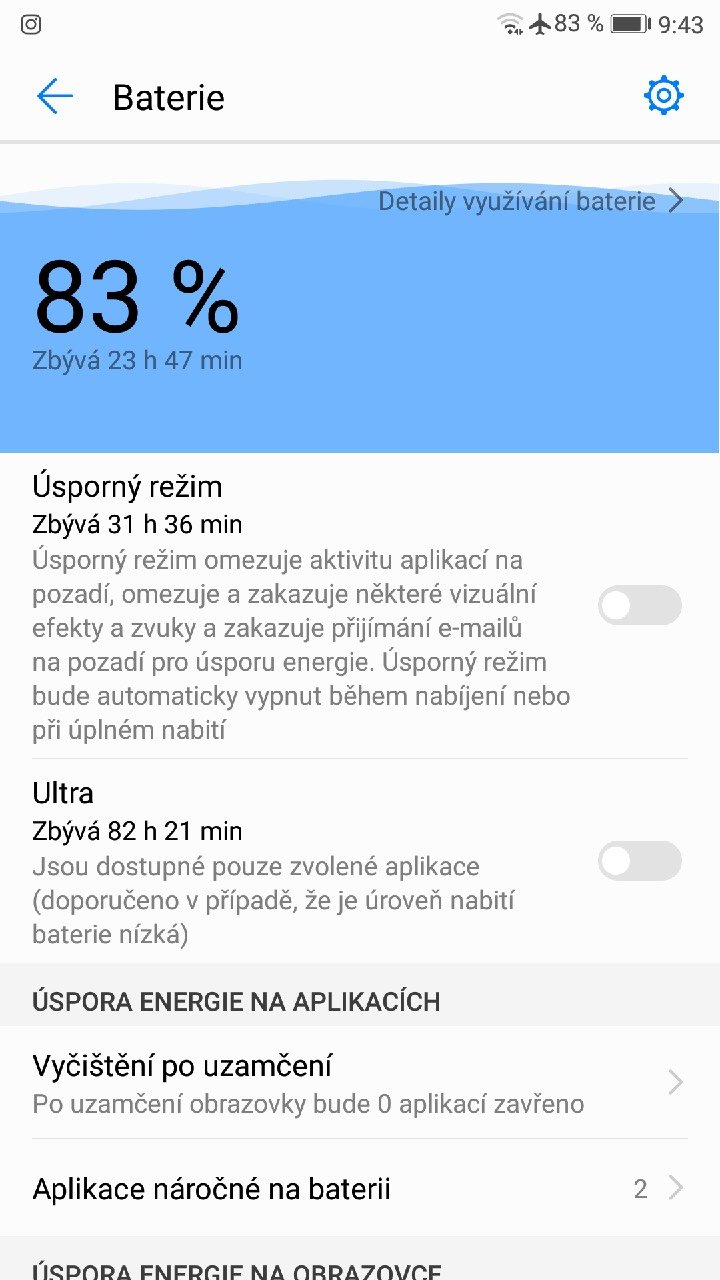Go back from the Baterie screen
Image resolution: width=720 pixels, height=1280 pixels.
coord(55,97)
